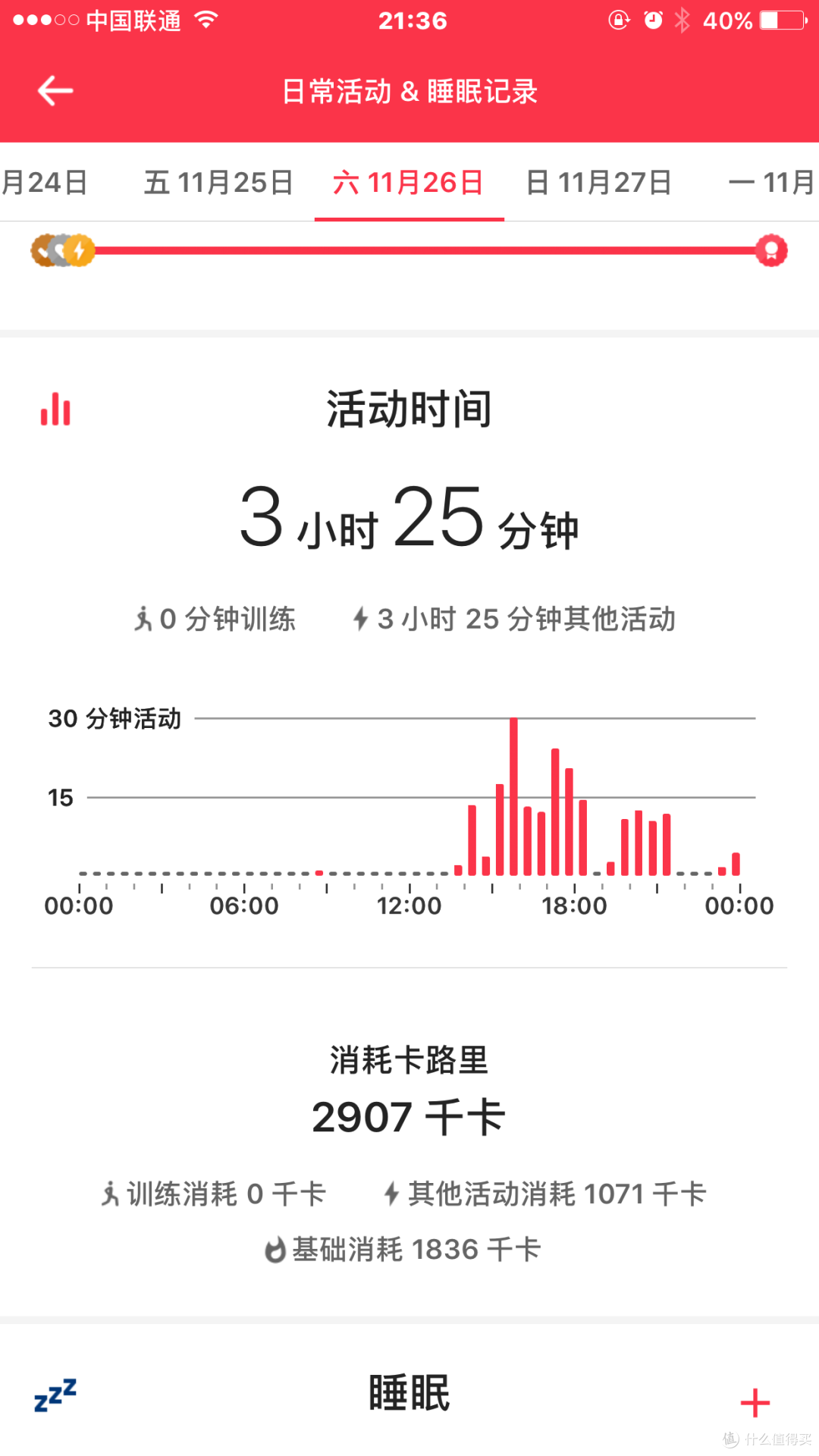Go back using the top-left arrow
Viewport: 819px width, 1456px height.
coord(55,91)
